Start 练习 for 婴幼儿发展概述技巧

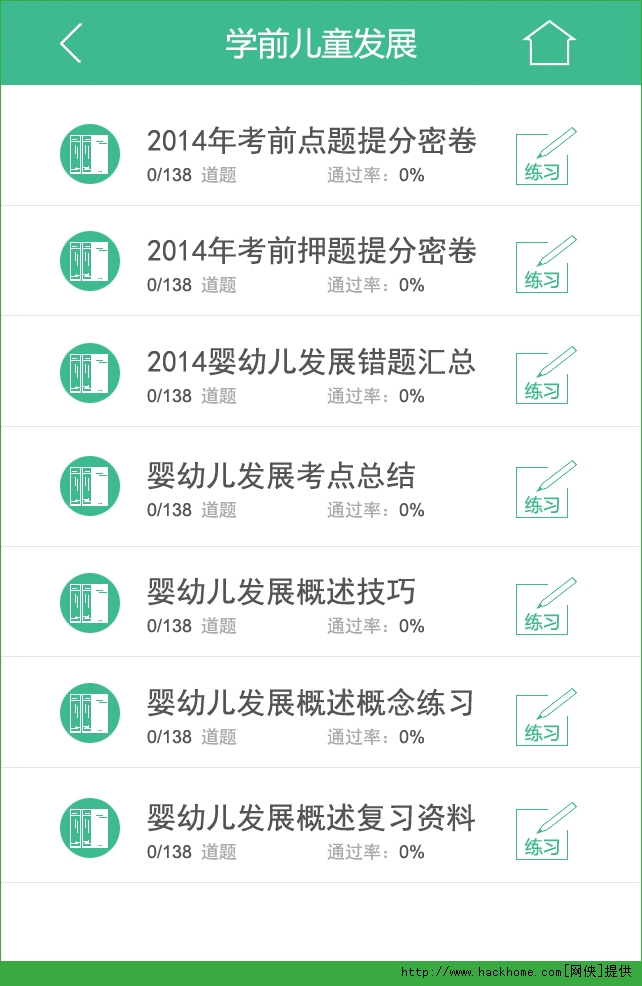click(x=544, y=607)
